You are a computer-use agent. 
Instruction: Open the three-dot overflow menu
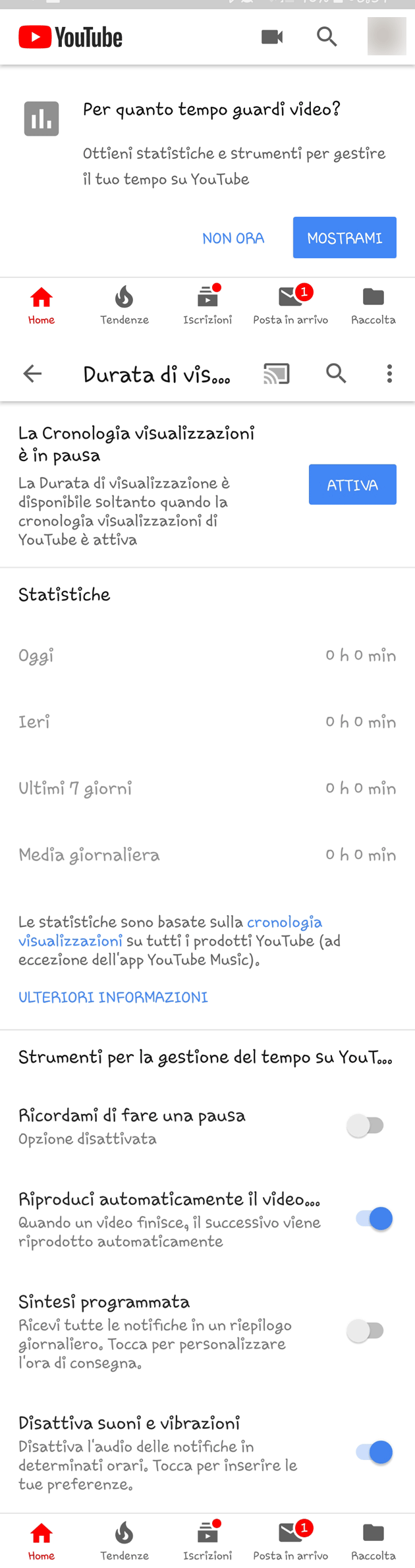(389, 374)
